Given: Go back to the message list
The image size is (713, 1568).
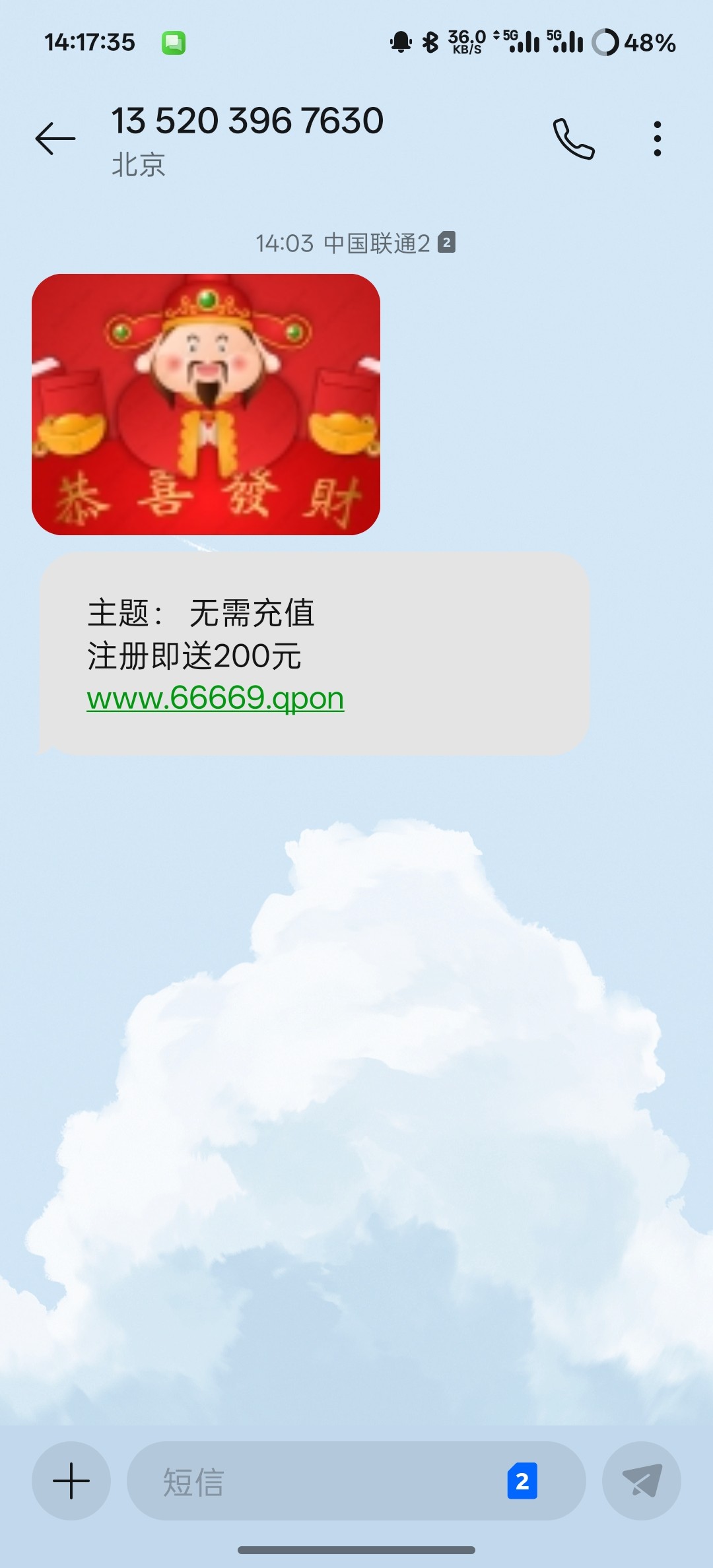Looking at the screenshot, I should pos(55,139).
